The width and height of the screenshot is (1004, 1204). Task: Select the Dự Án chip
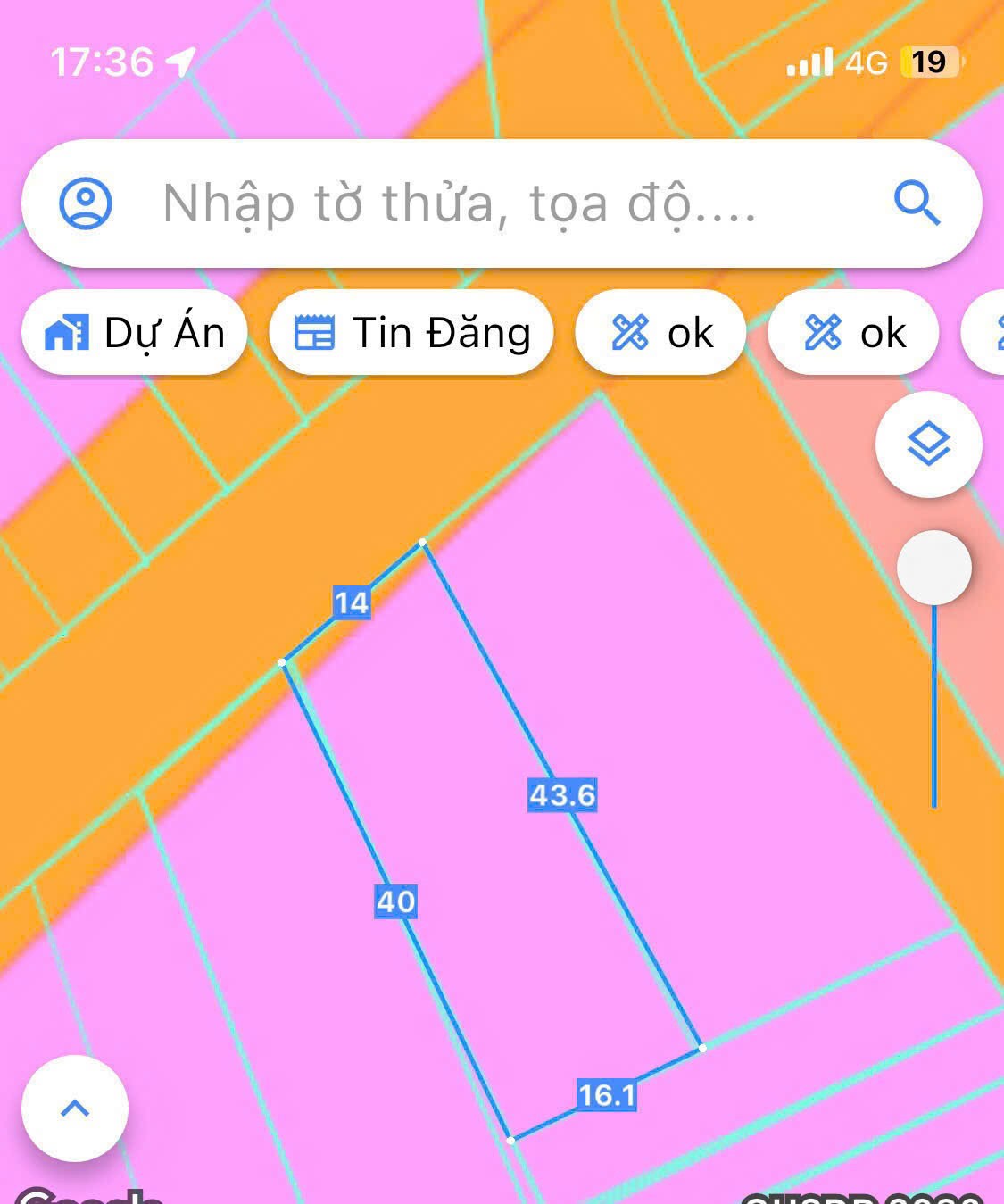135,333
